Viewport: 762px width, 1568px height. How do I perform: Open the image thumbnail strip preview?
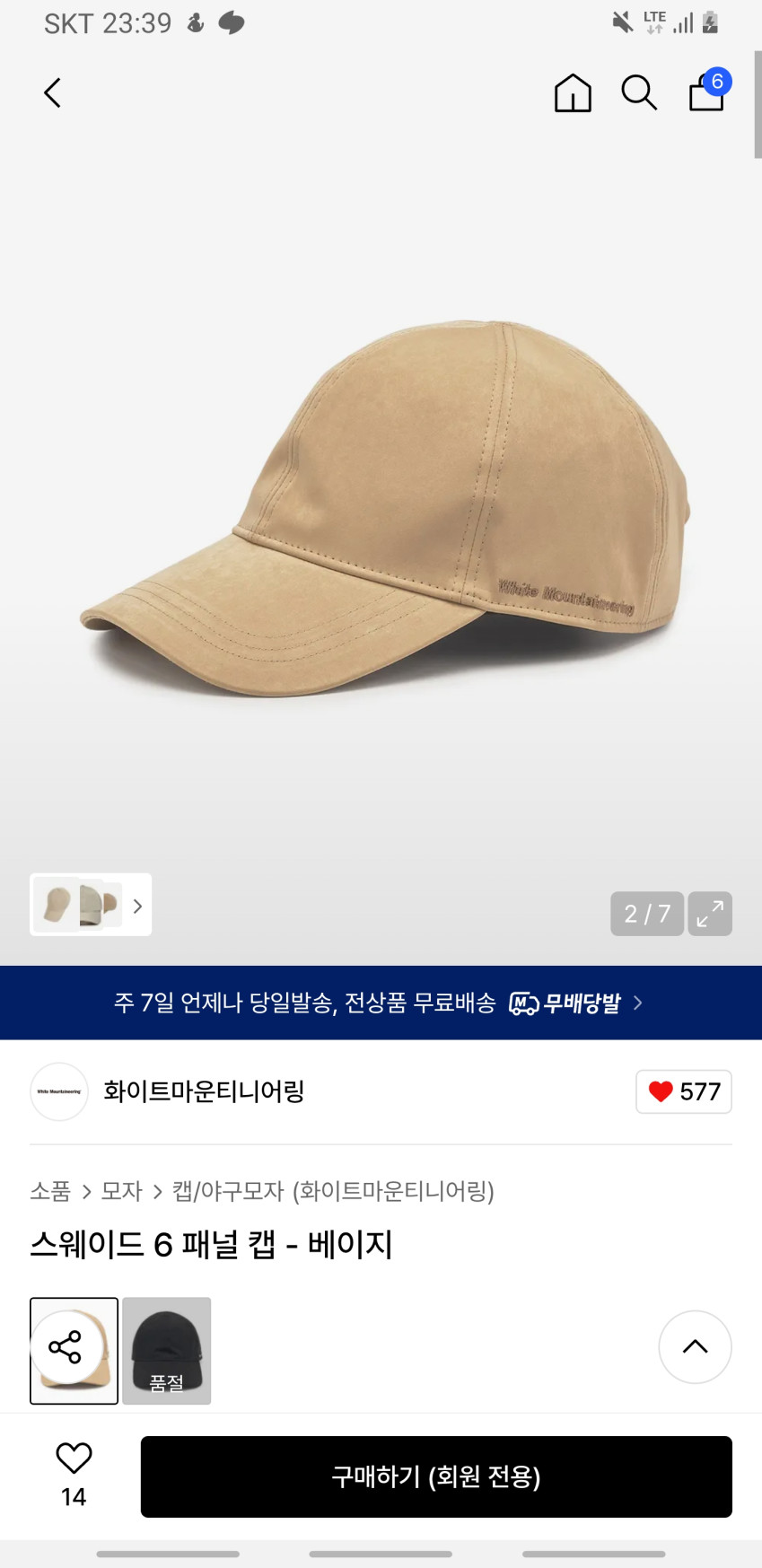(91, 905)
